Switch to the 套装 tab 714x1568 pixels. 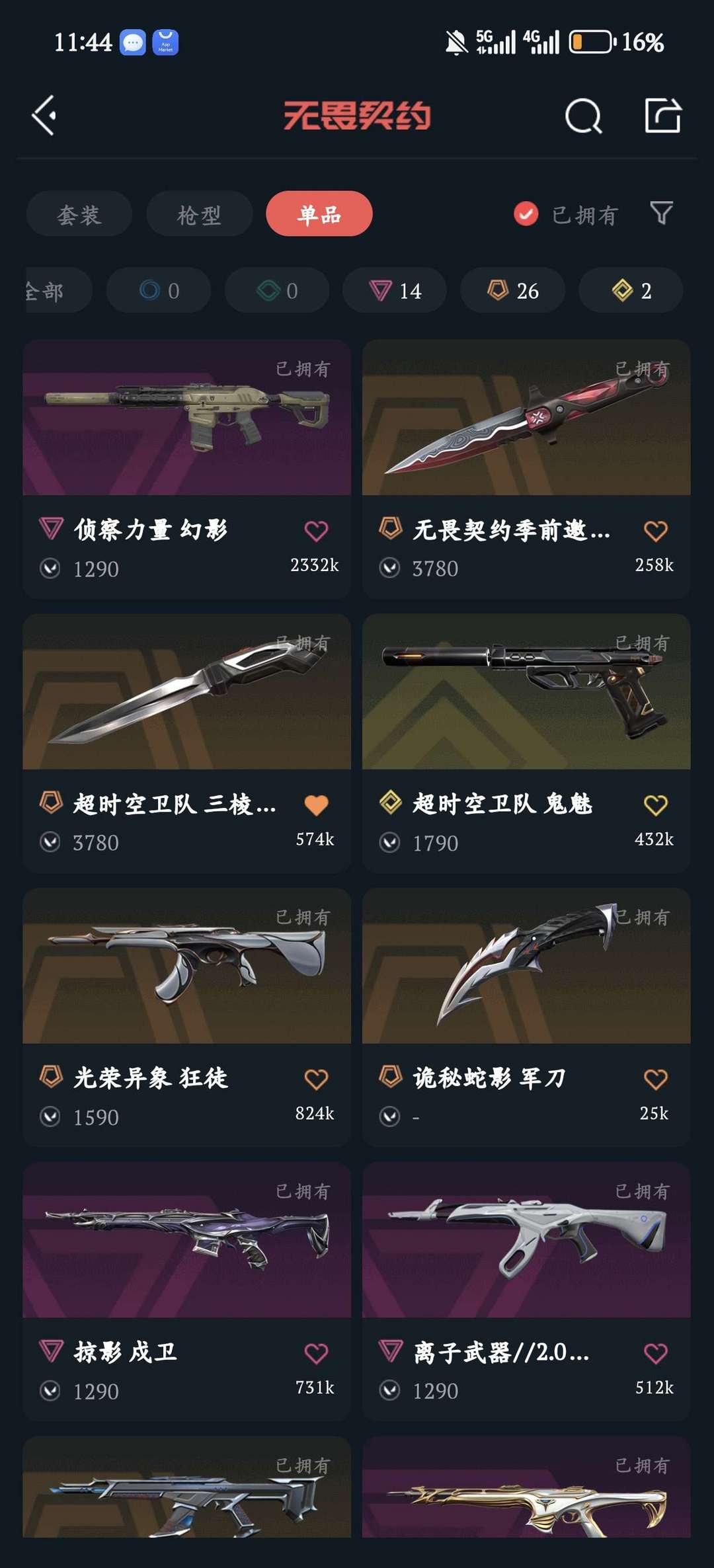point(78,214)
